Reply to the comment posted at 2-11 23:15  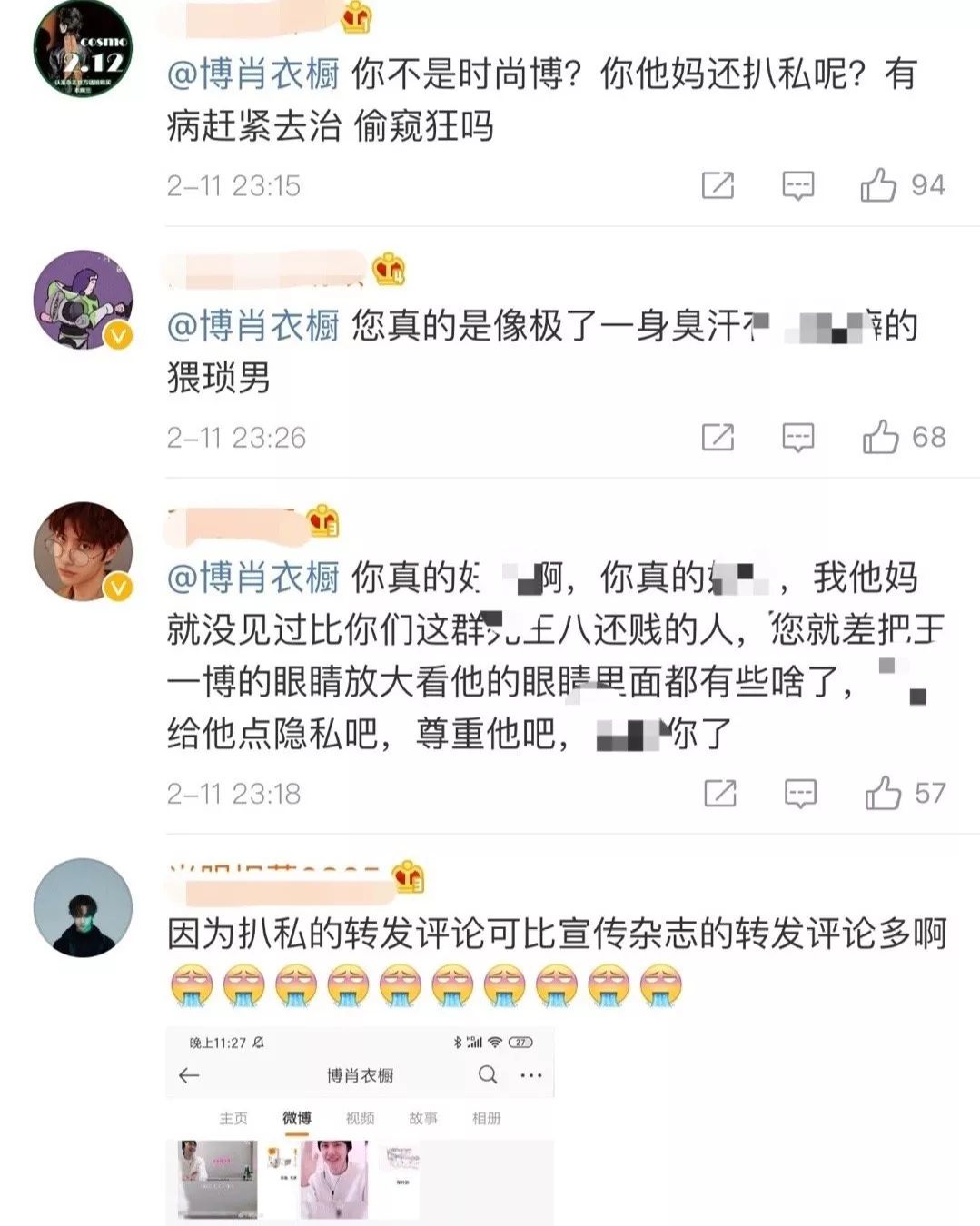tap(797, 185)
